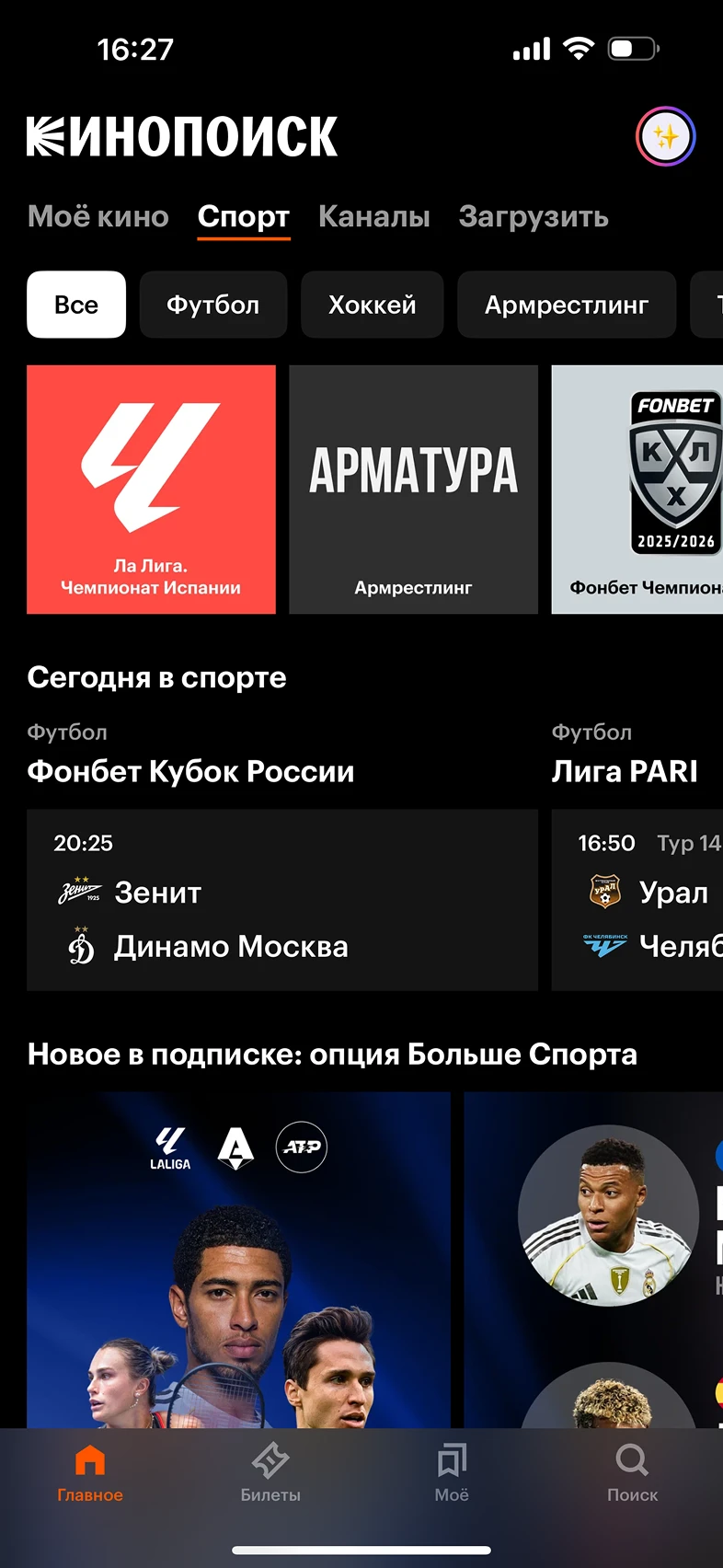Switch to the Моё bookmarks tab
723x1568 pixels.
[x=452, y=1472]
